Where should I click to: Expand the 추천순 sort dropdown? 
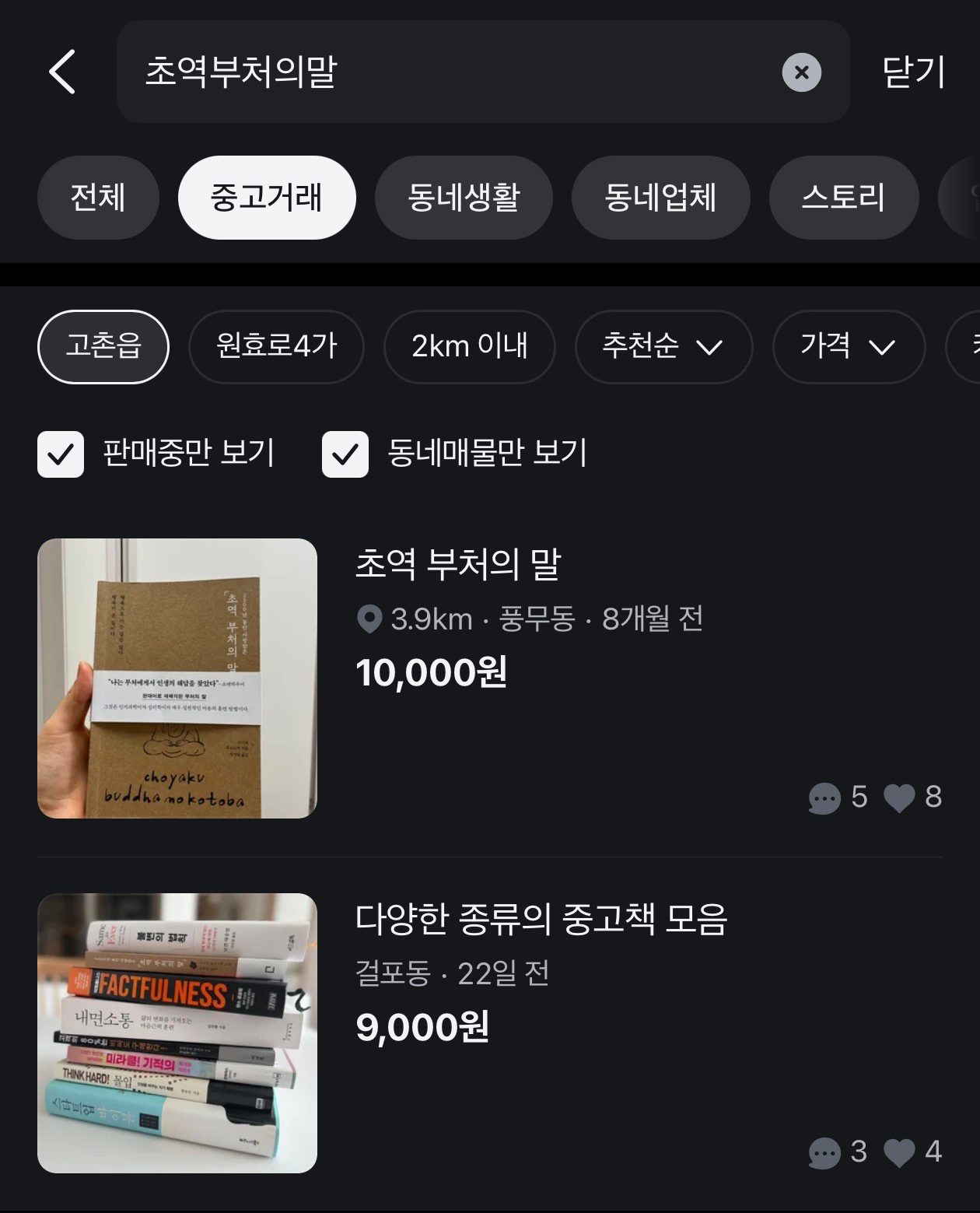pyautogui.click(x=663, y=346)
